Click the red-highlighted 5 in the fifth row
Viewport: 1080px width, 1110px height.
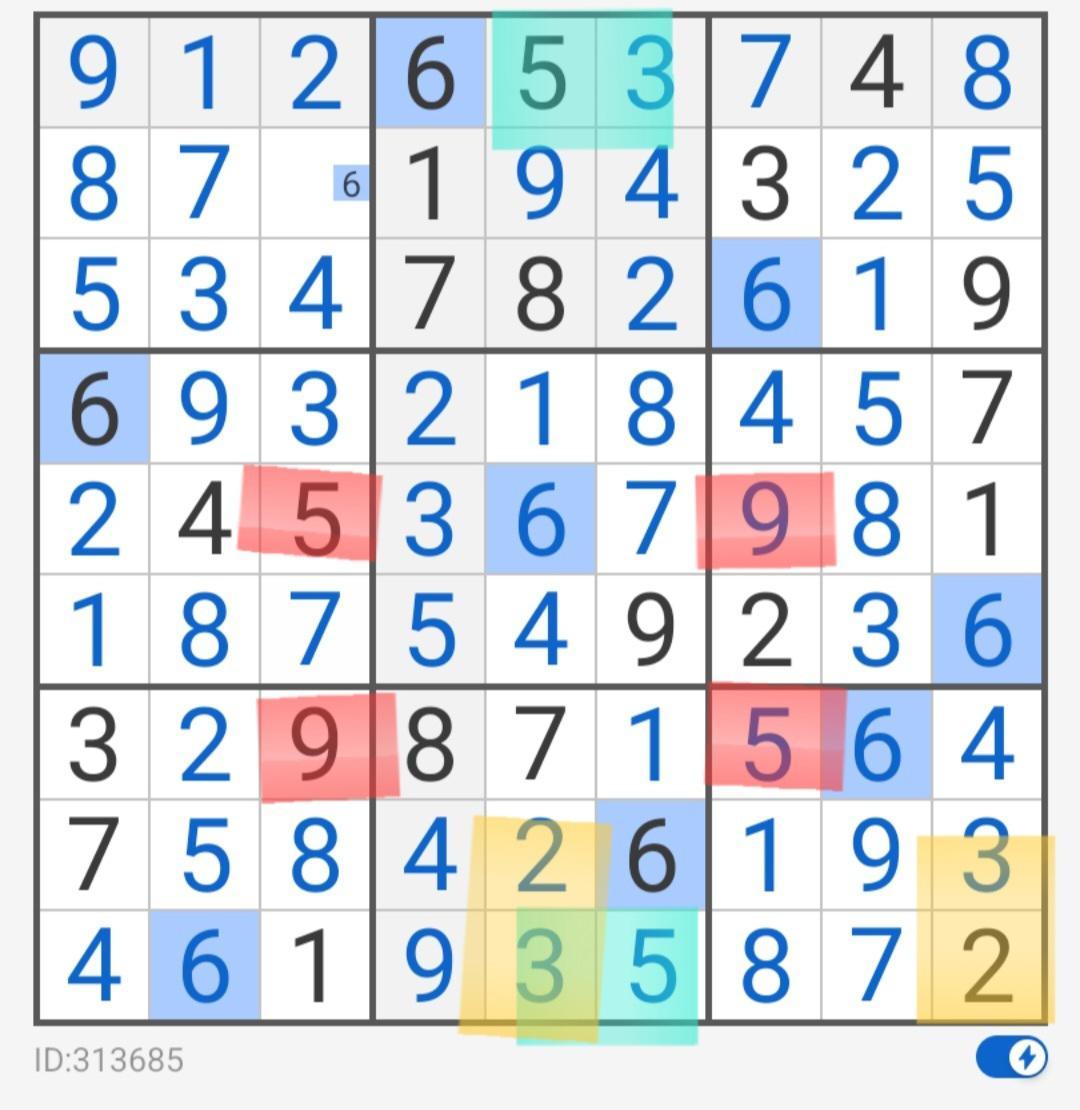point(311,518)
